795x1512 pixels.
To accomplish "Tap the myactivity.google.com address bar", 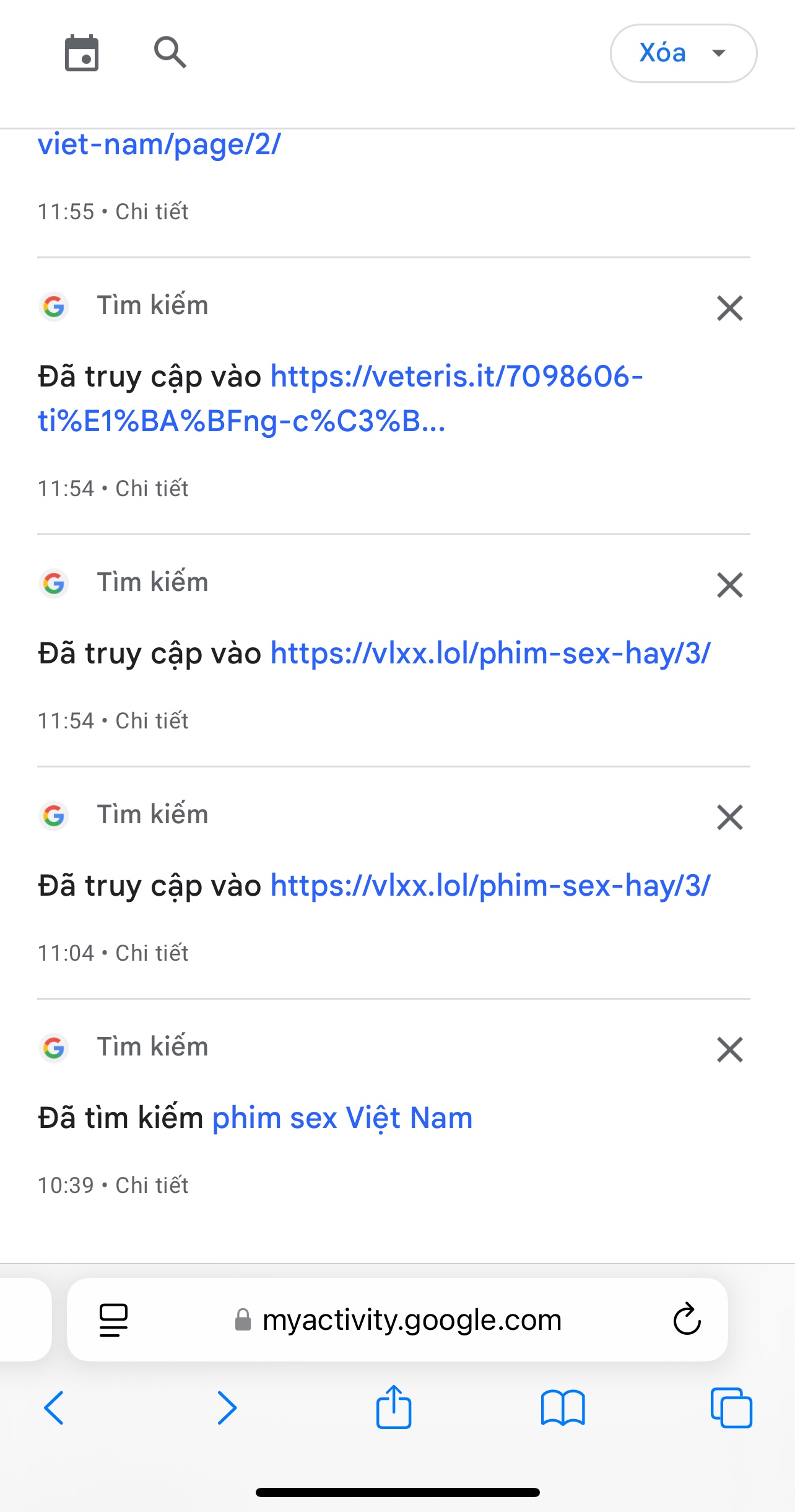I will pos(411,1320).
